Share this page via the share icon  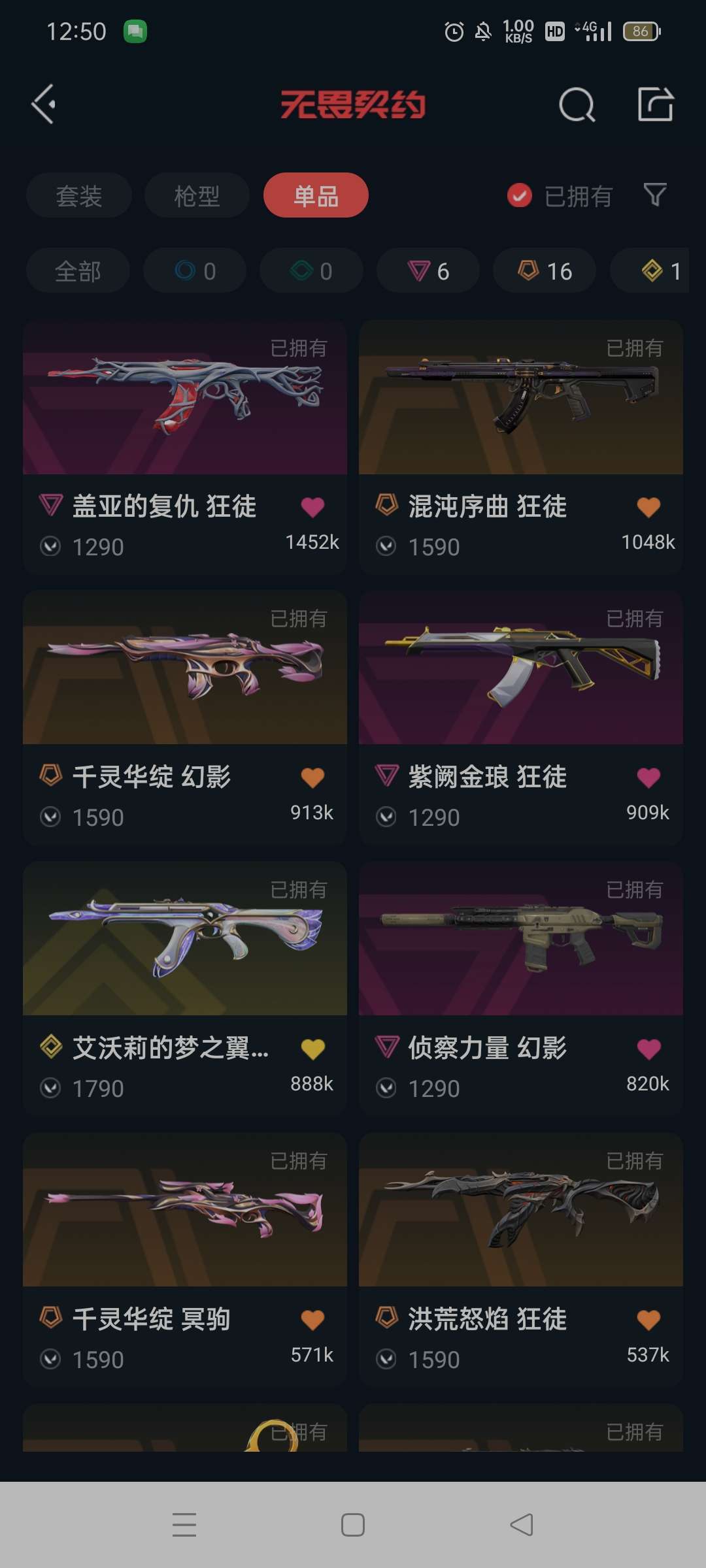point(656,104)
